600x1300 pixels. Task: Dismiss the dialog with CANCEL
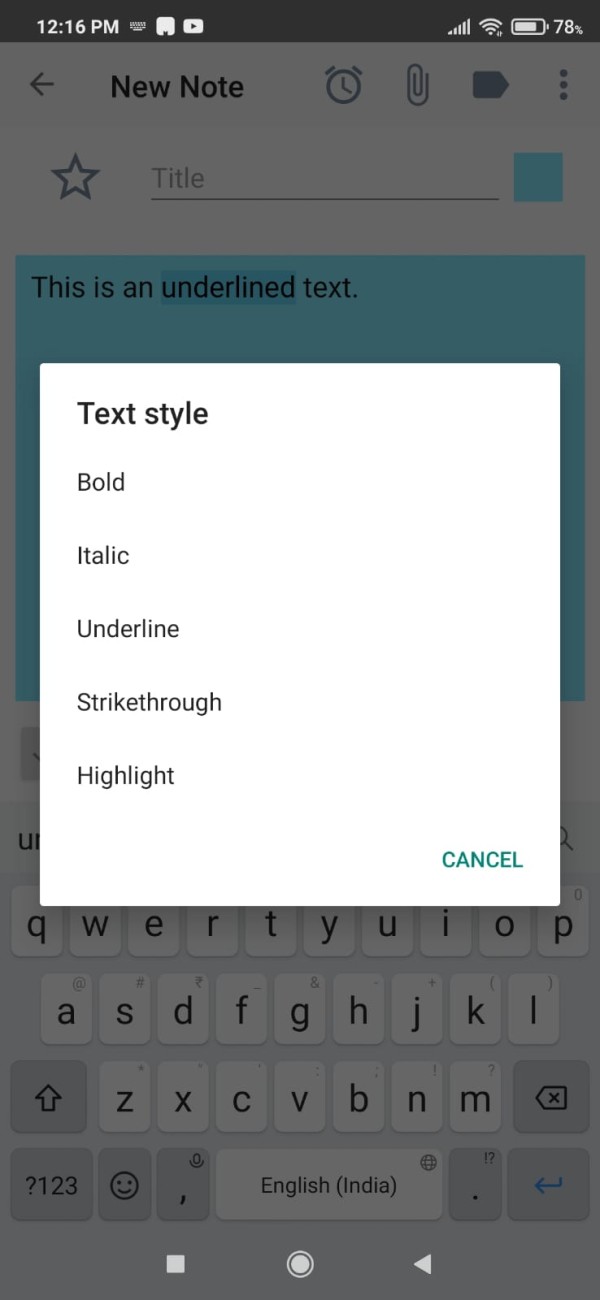click(x=482, y=860)
